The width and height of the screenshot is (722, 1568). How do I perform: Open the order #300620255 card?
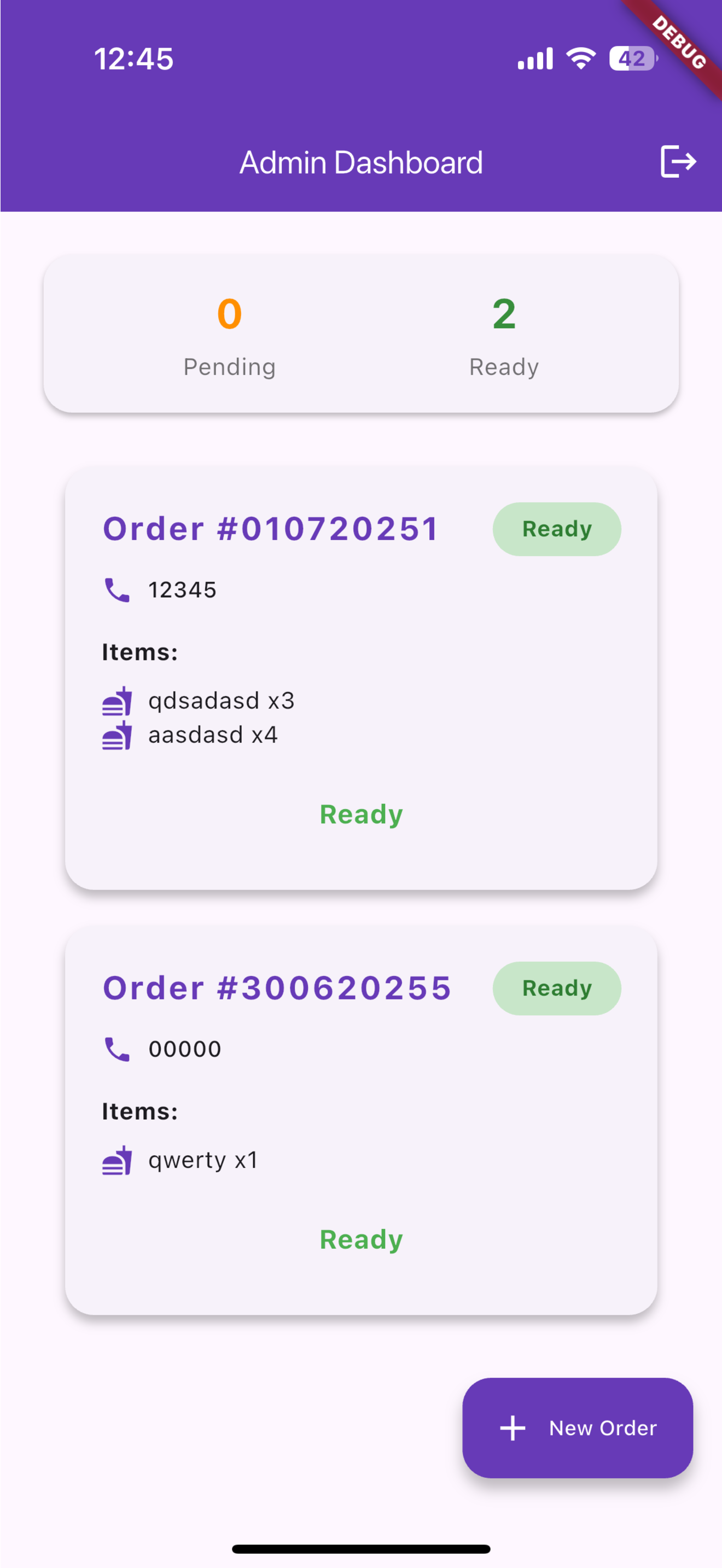[361, 1120]
